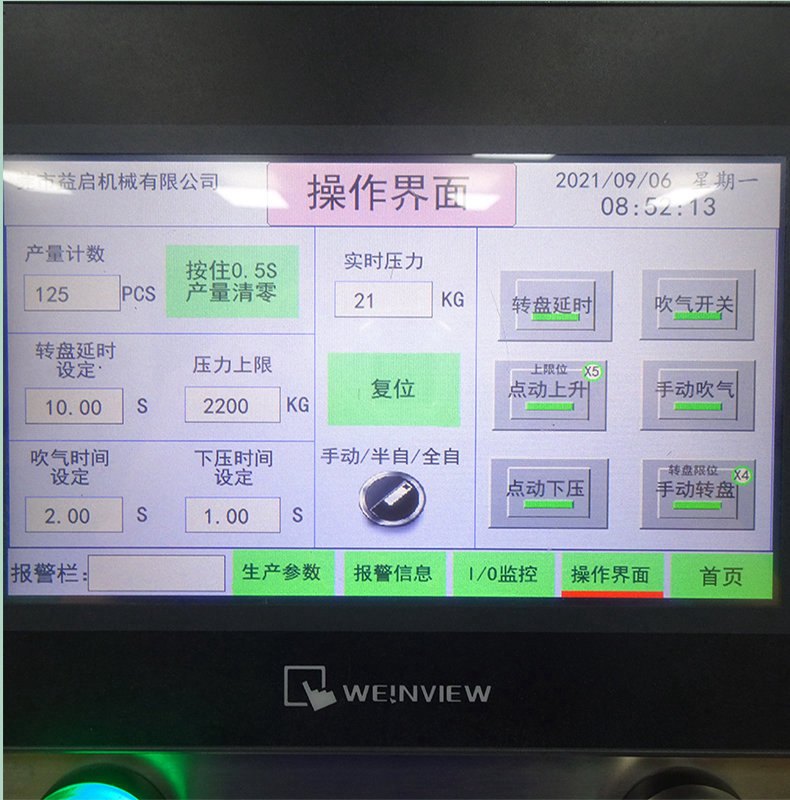Tap the 点动上升 jog-up button

click(x=549, y=394)
